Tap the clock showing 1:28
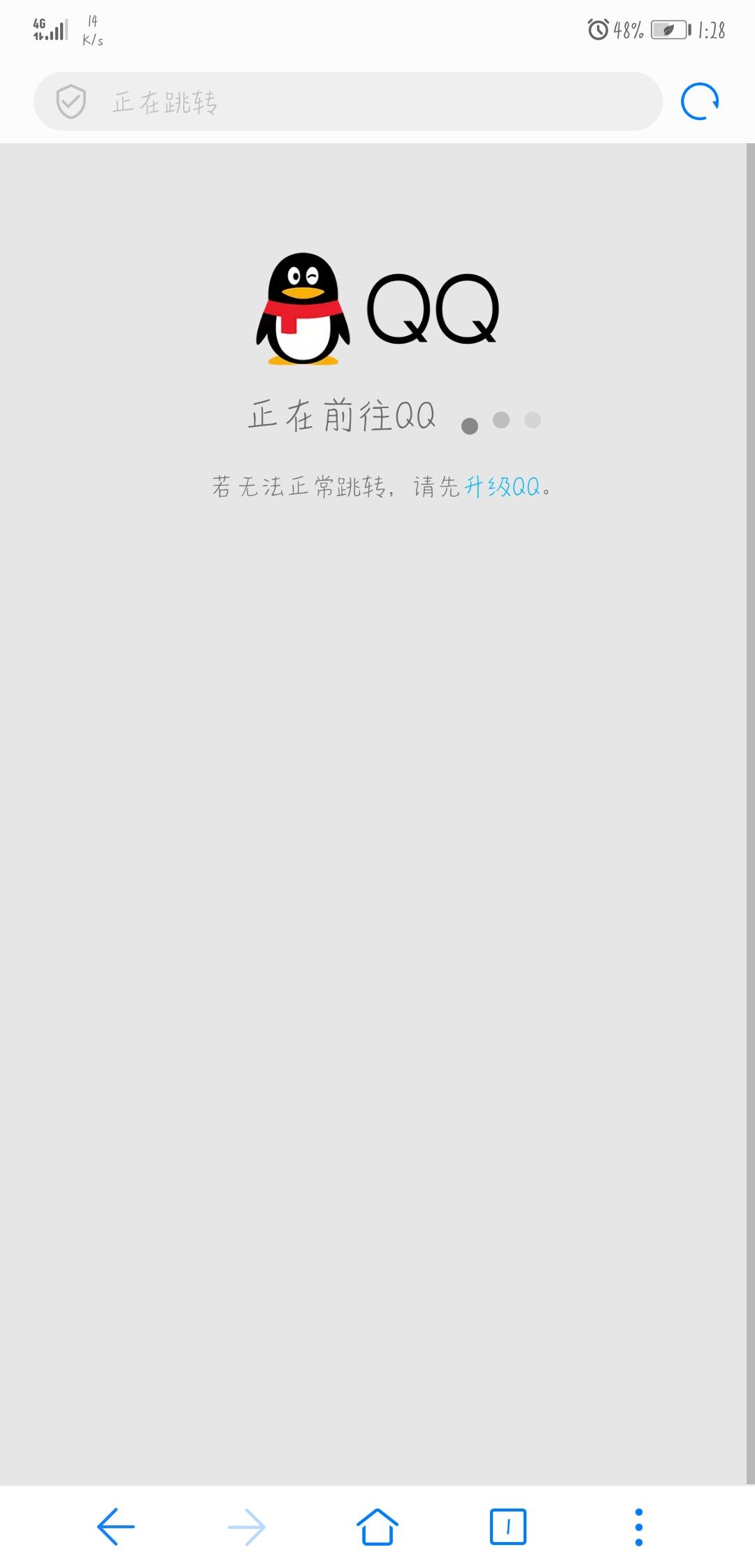755x1568 pixels. [712, 29]
